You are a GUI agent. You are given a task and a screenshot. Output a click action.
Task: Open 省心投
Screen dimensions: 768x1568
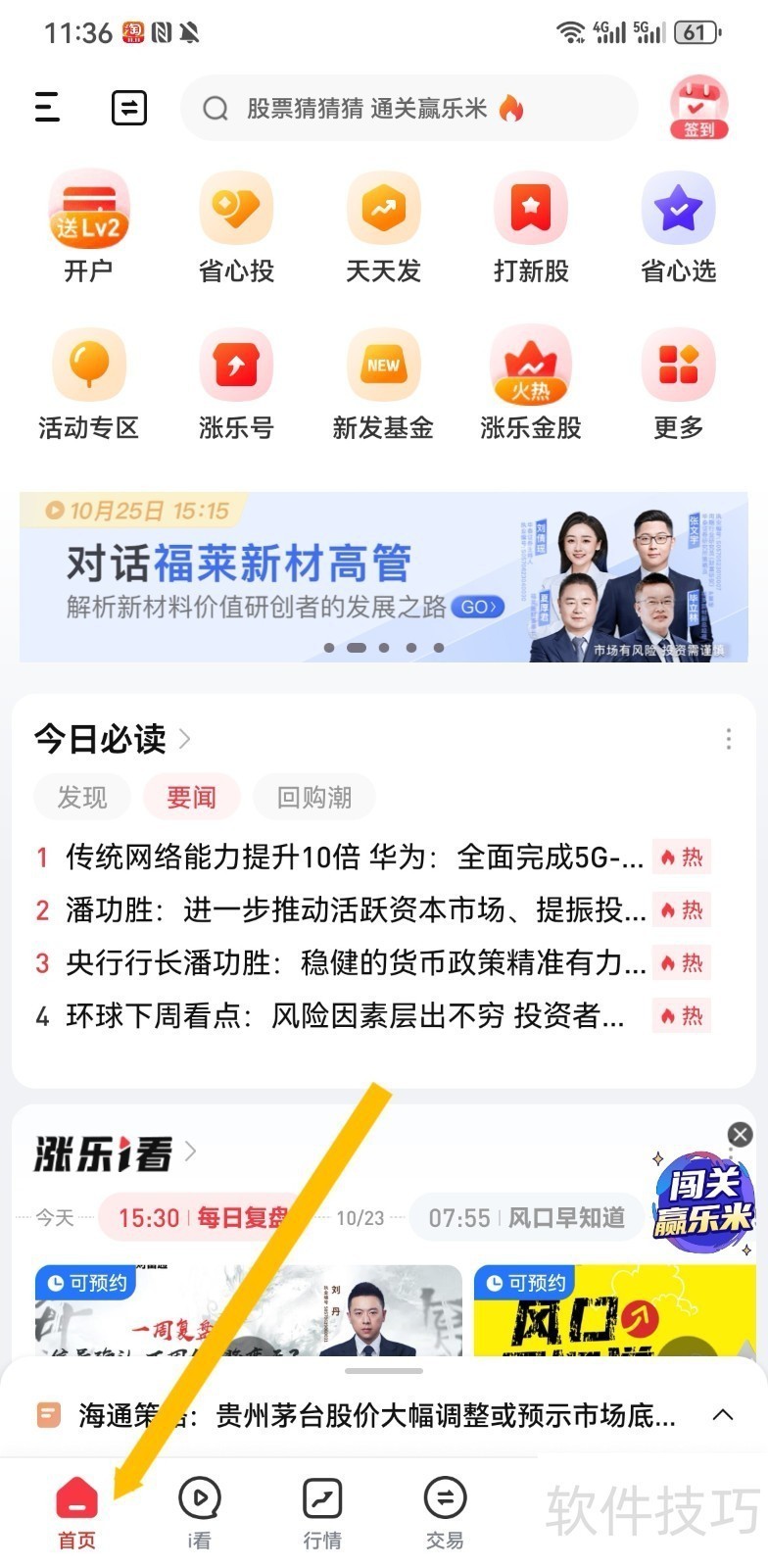pyautogui.click(x=236, y=226)
